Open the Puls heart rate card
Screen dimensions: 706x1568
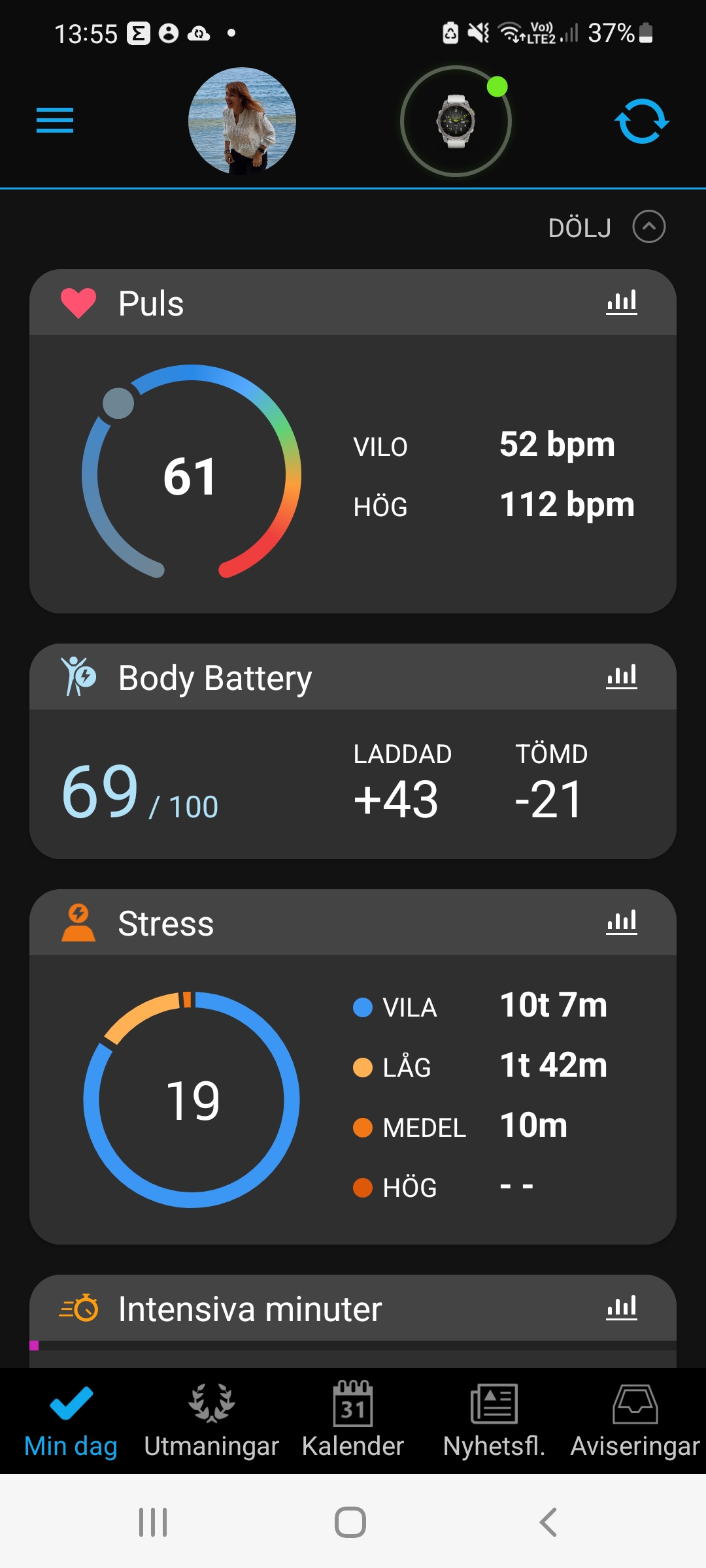coord(353,474)
